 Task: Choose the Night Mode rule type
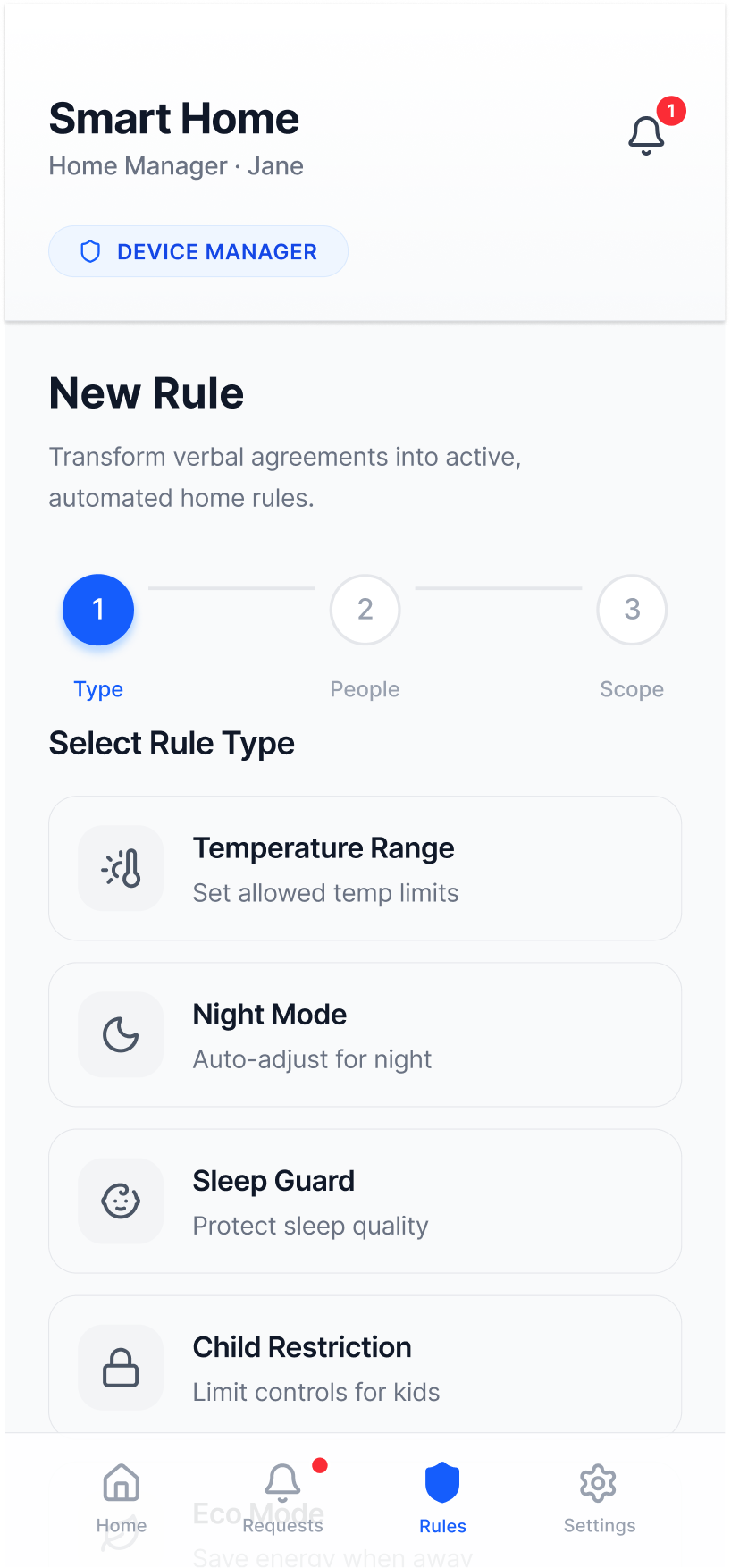pyautogui.click(x=365, y=1034)
